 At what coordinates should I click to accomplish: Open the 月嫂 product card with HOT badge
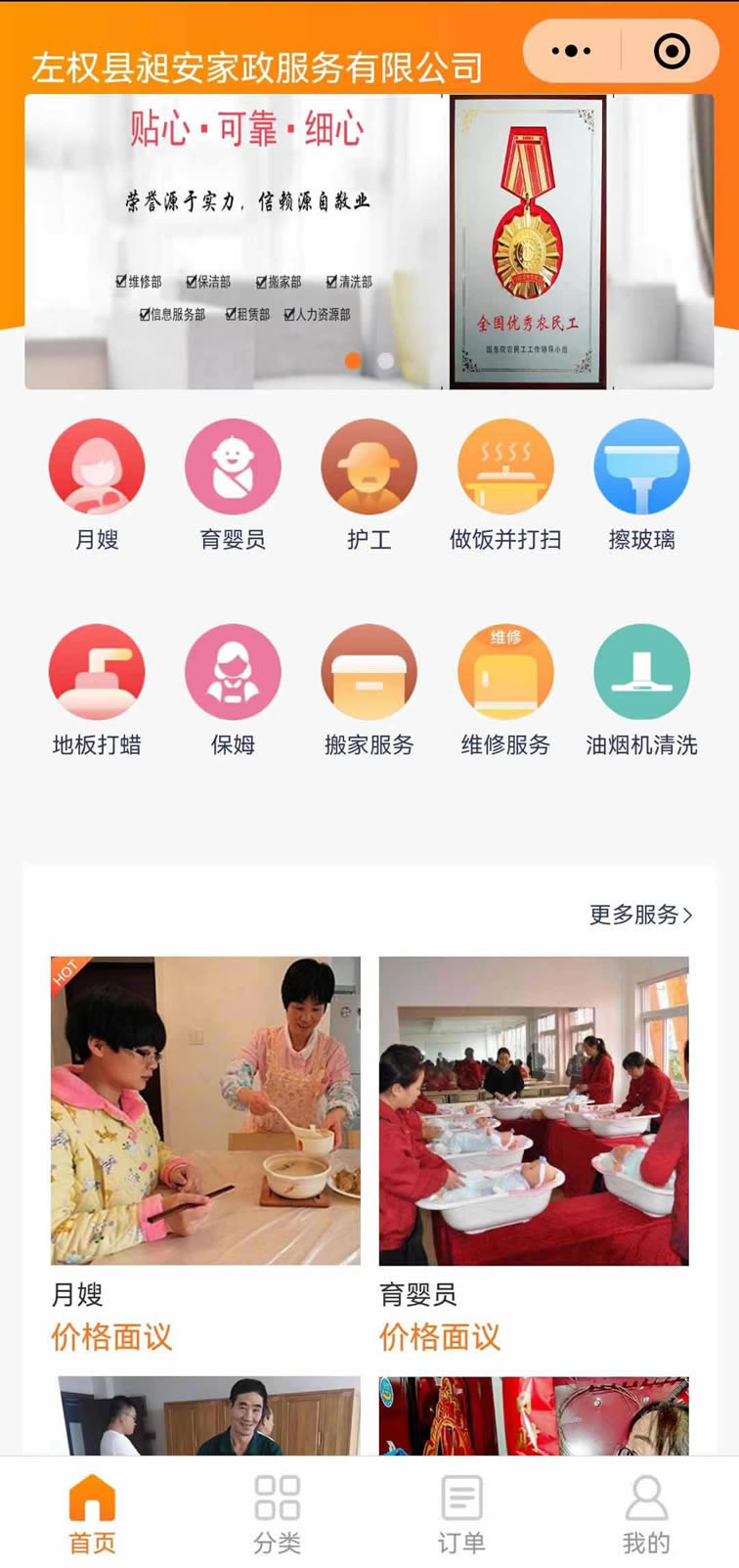click(x=205, y=1155)
